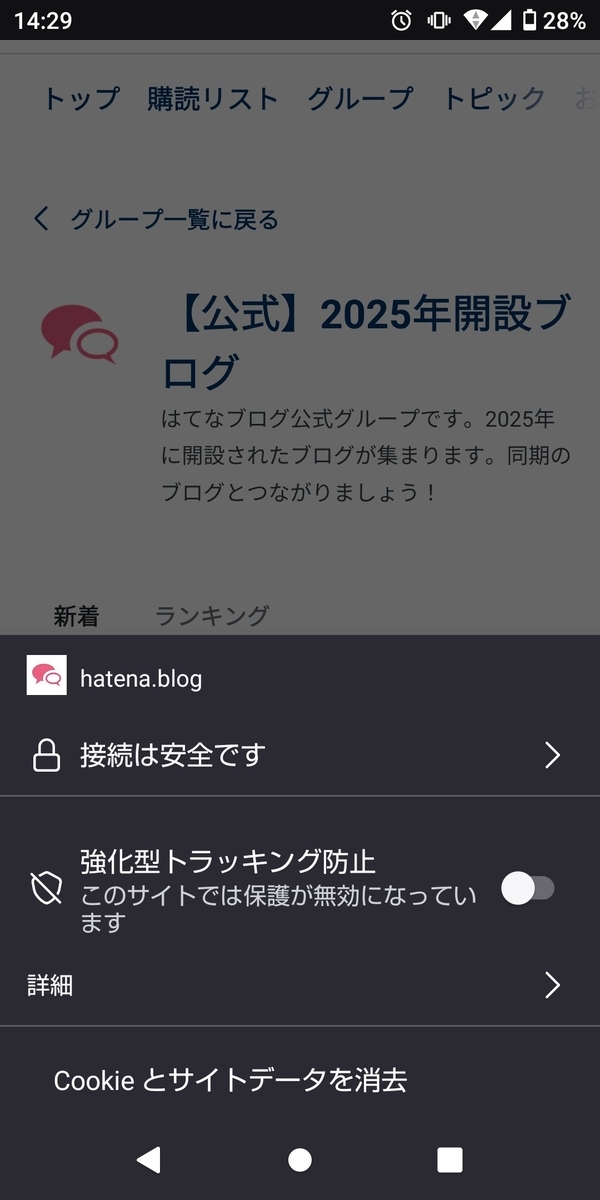This screenshot has width=600, height=1200.
Task: Go to home via navigation bar
Action: point(300,1159)
